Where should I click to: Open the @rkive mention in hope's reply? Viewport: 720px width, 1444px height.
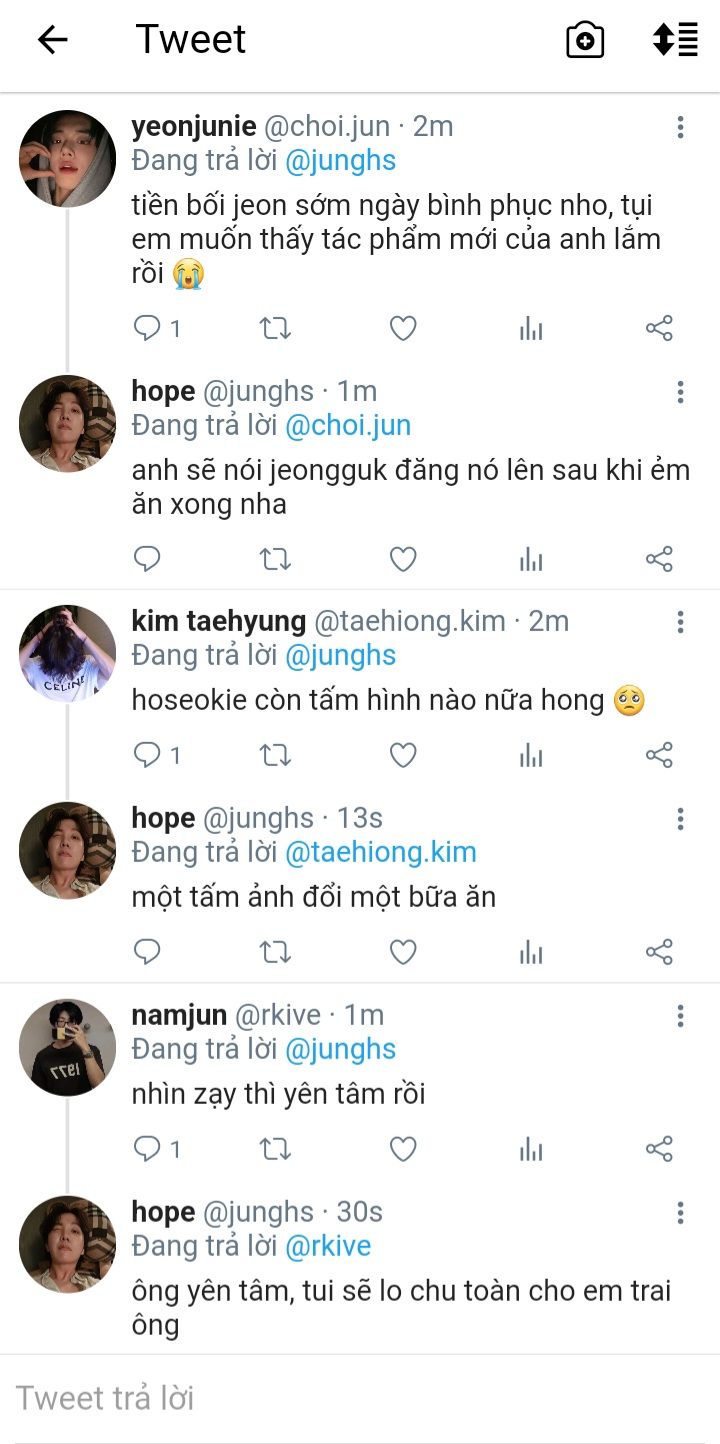pos(328,1246)
